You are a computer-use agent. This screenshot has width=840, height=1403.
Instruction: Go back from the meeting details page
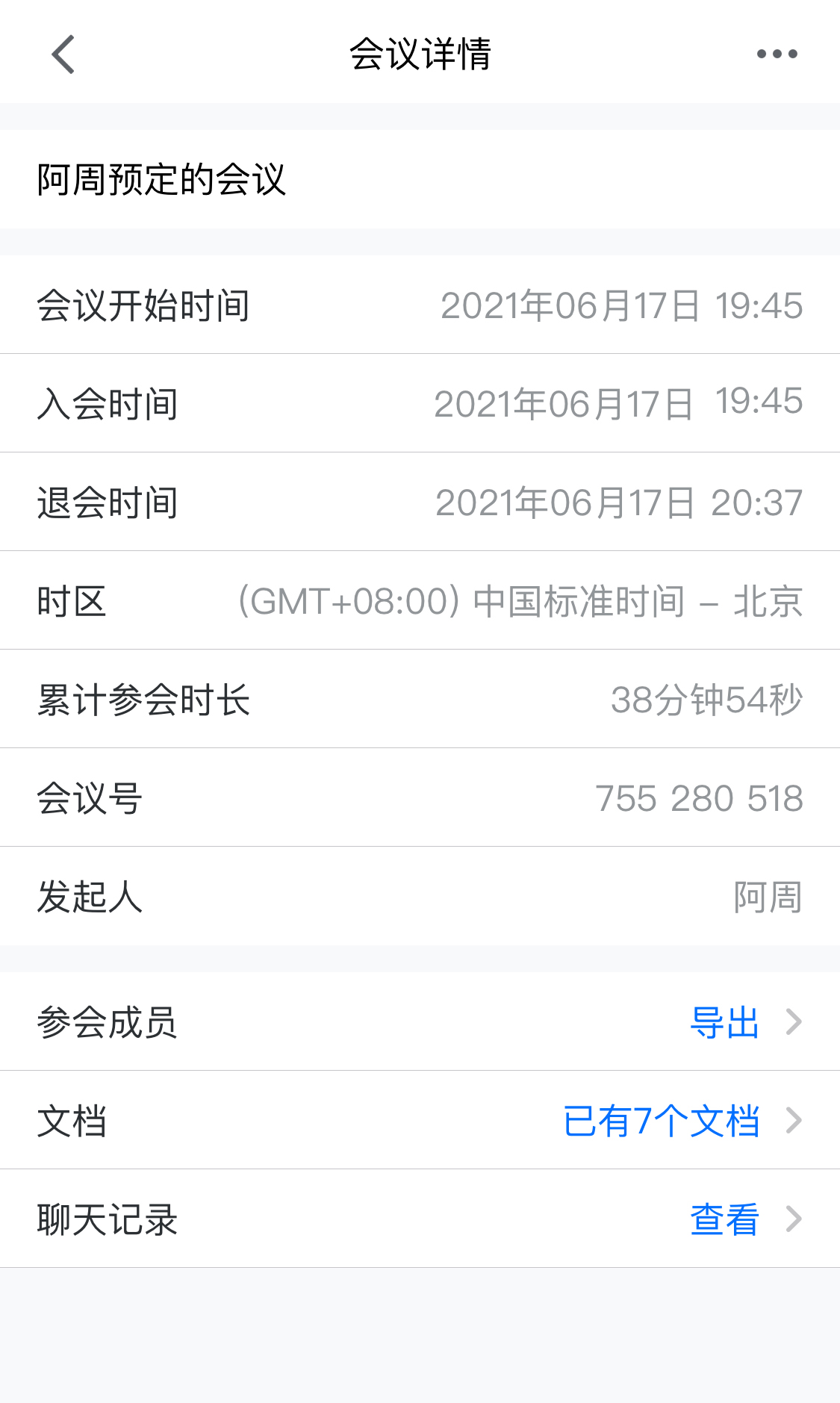click(63, 55)
